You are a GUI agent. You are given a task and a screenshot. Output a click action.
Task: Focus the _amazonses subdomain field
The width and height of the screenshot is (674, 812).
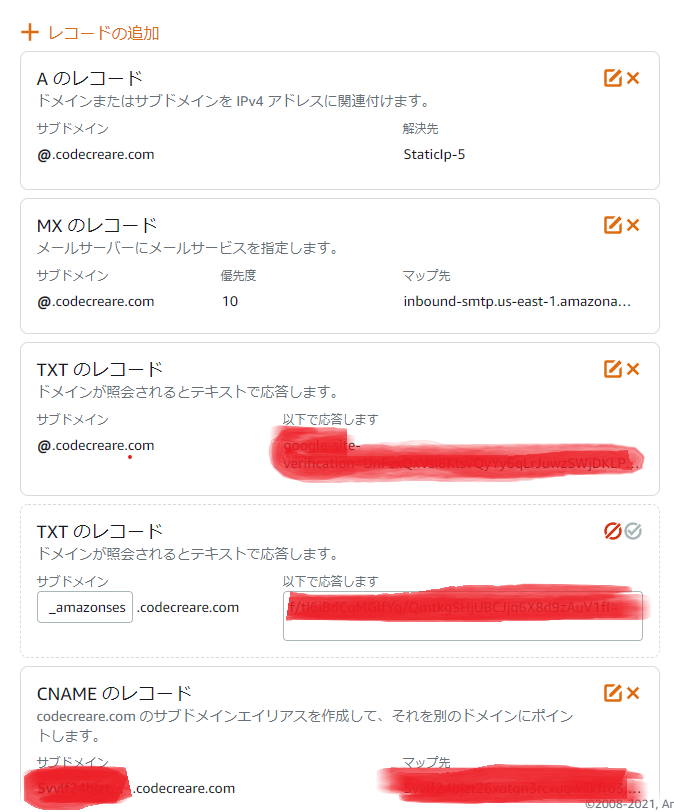pyautogui.click(x=85, y=607)
